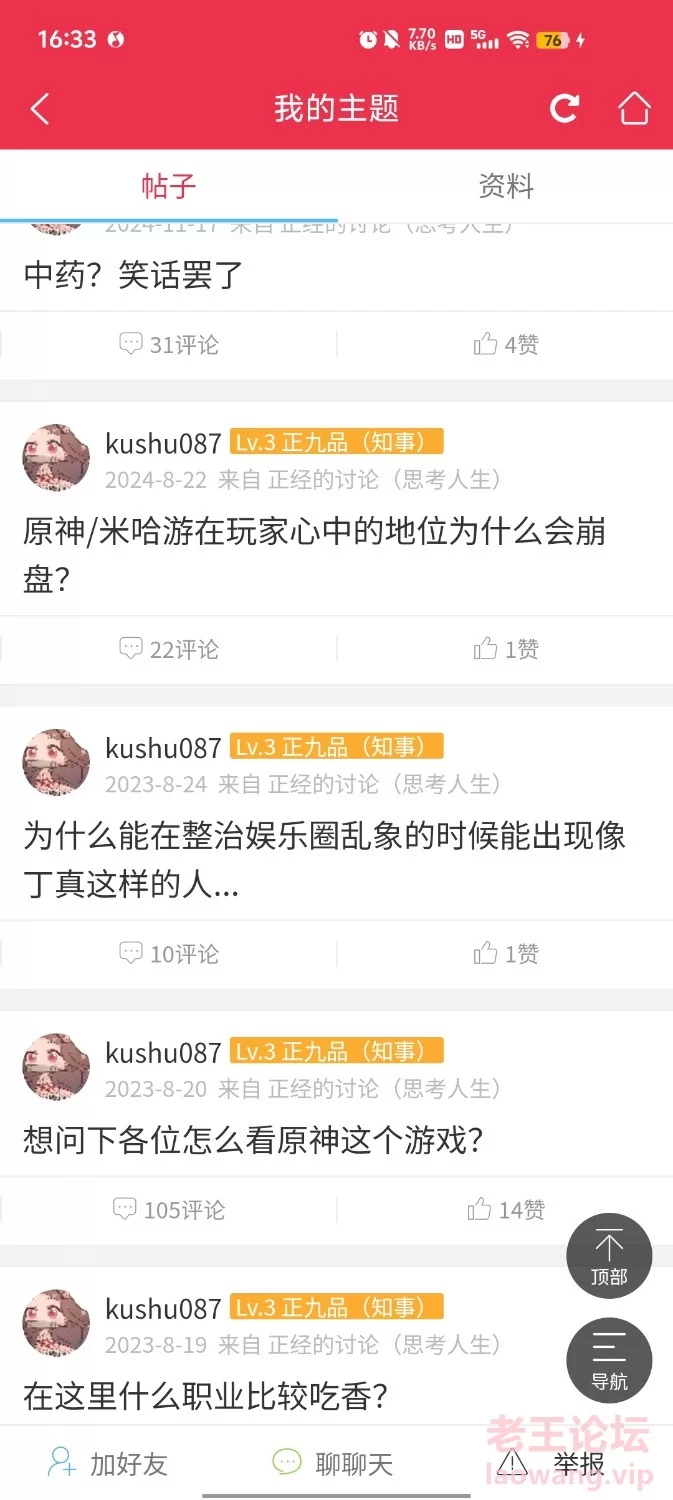Open the post about 米哈游地位崩盘

tap(314, 555)
